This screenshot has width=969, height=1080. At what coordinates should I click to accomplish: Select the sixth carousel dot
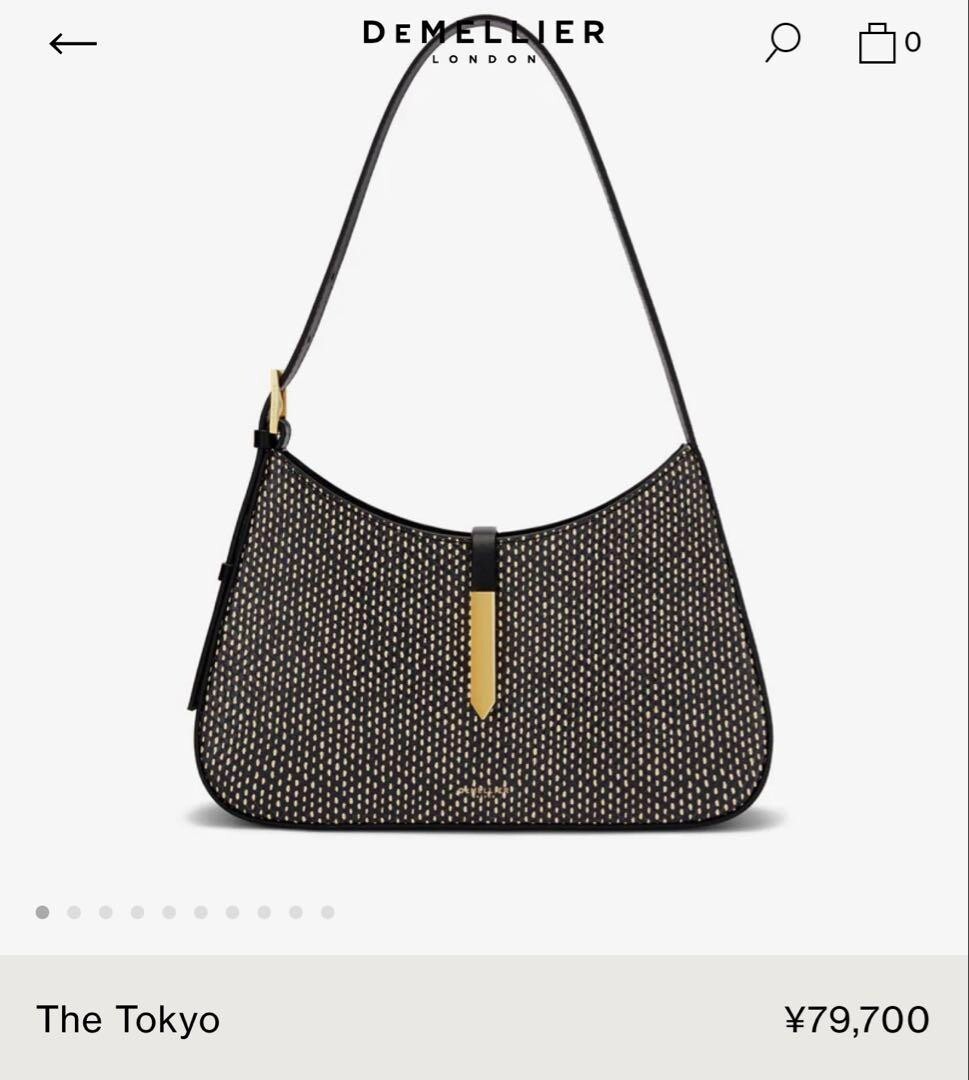click(200, 911)
